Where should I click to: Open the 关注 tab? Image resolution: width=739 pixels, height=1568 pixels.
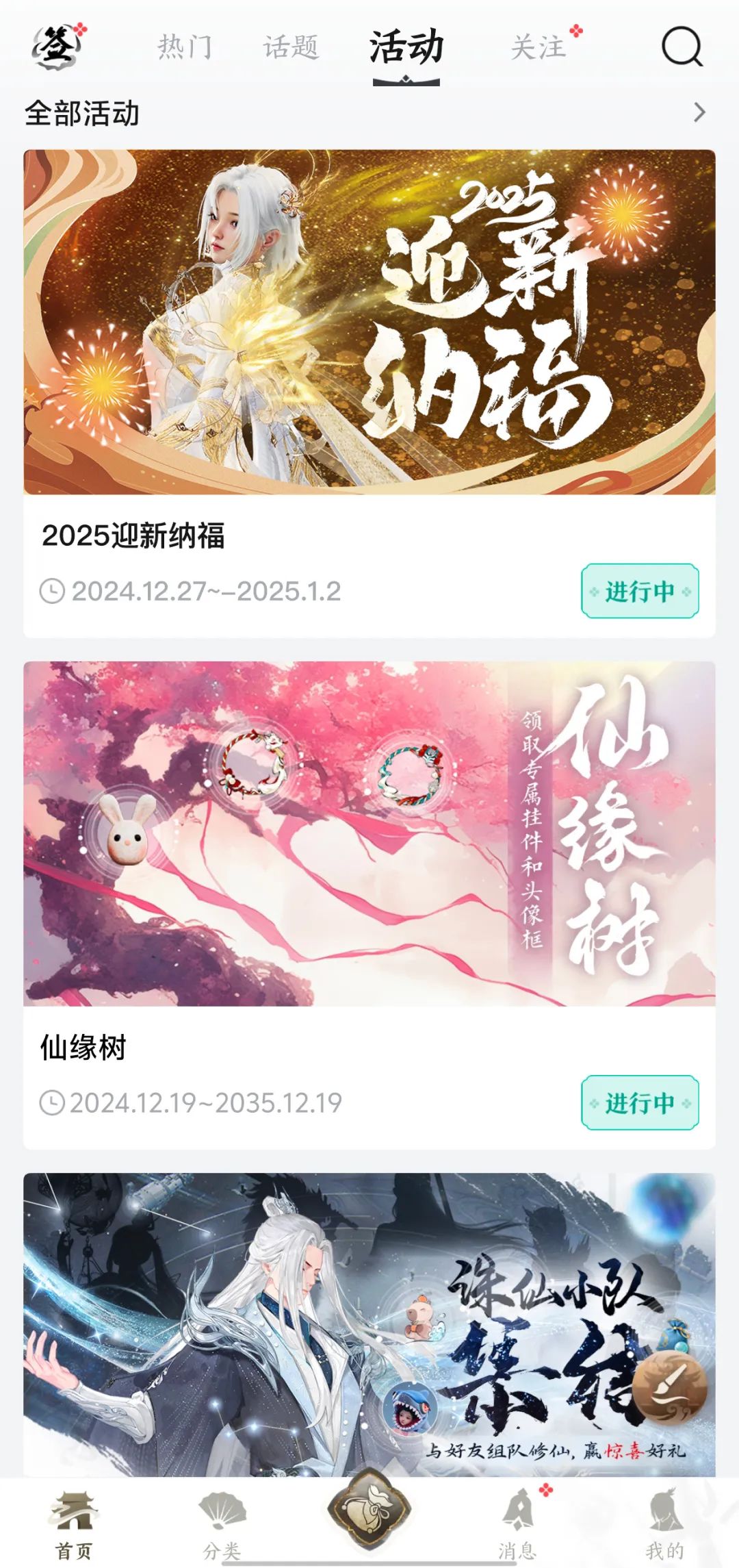[539, 47]
